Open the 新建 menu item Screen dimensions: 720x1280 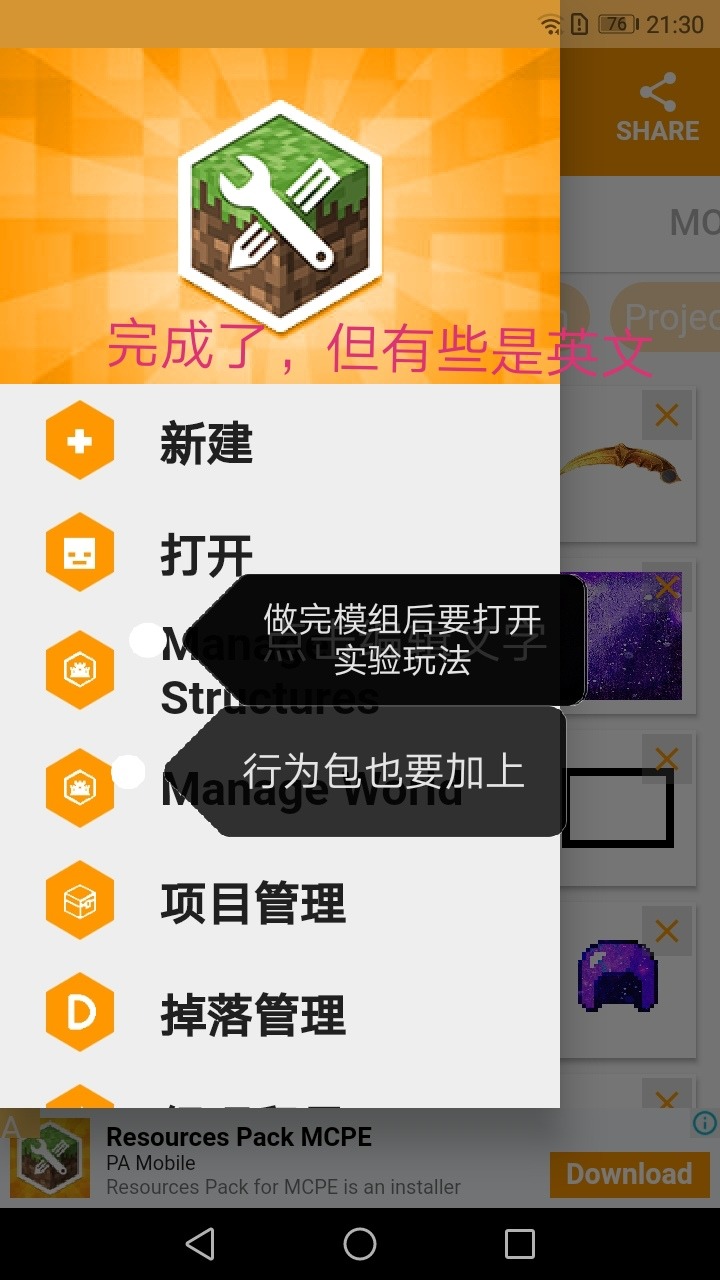(x=280, y=442)
